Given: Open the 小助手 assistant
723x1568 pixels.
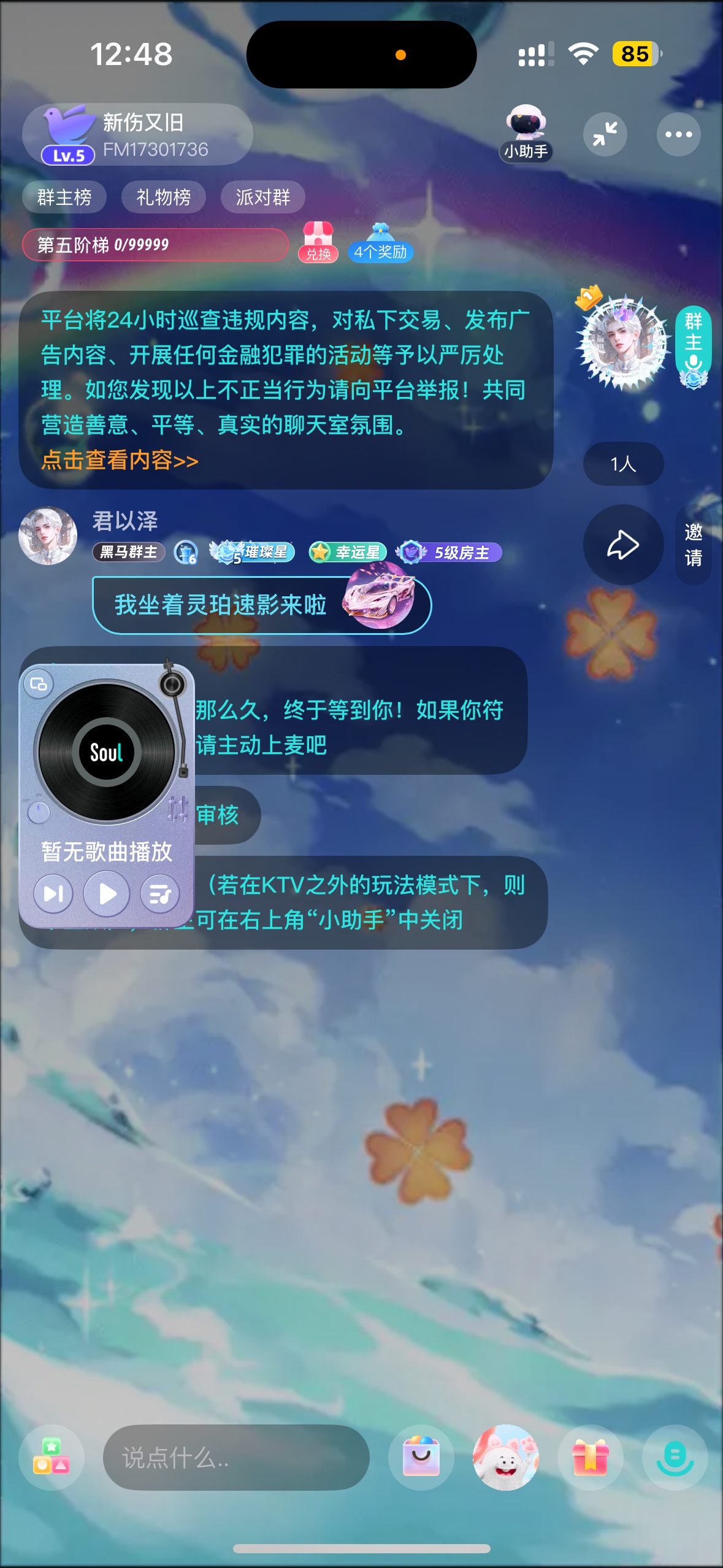Looking at the screenshot, I should click(x=526, y=133).
